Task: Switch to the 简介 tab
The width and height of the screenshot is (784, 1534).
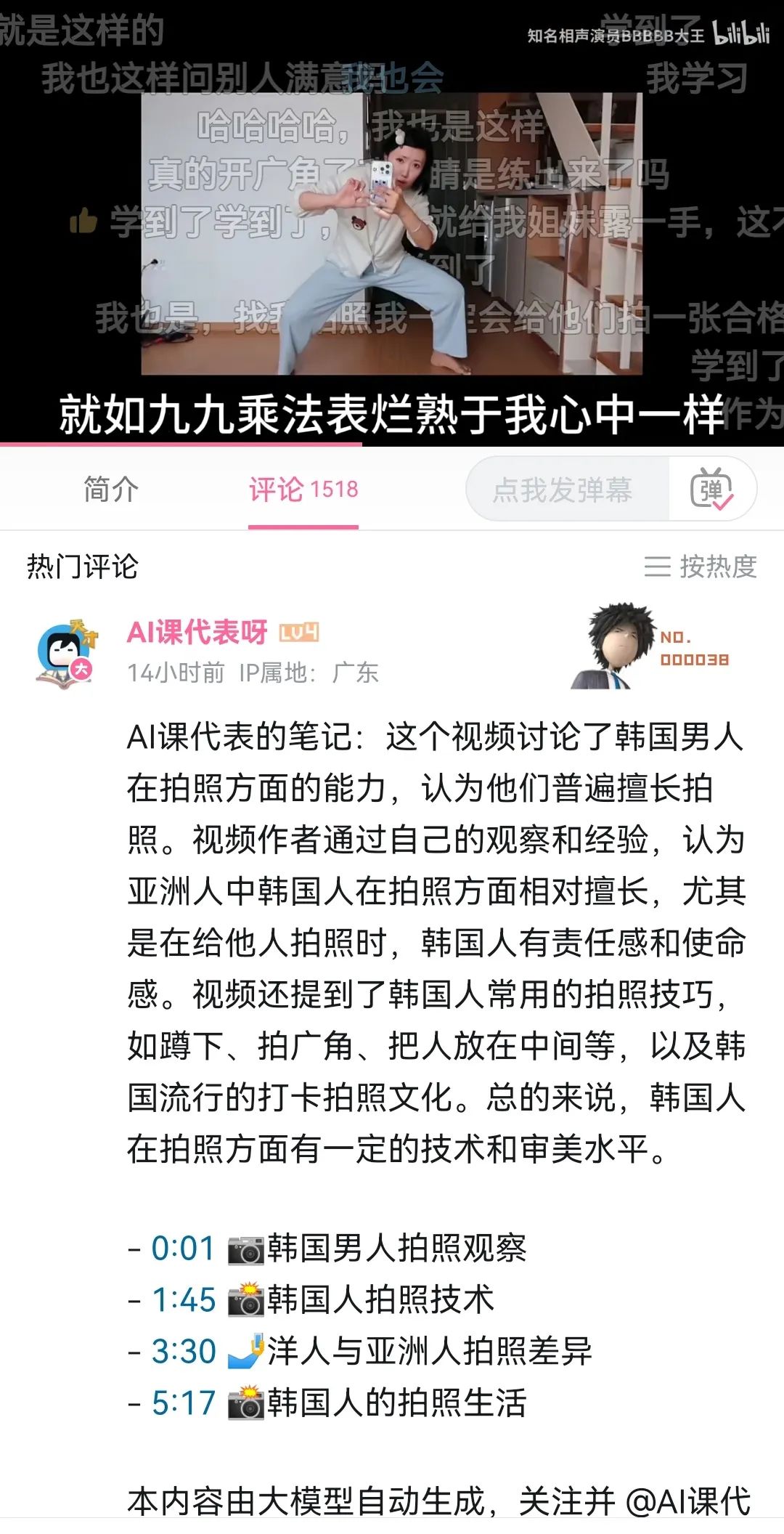Action: [110, 490]
